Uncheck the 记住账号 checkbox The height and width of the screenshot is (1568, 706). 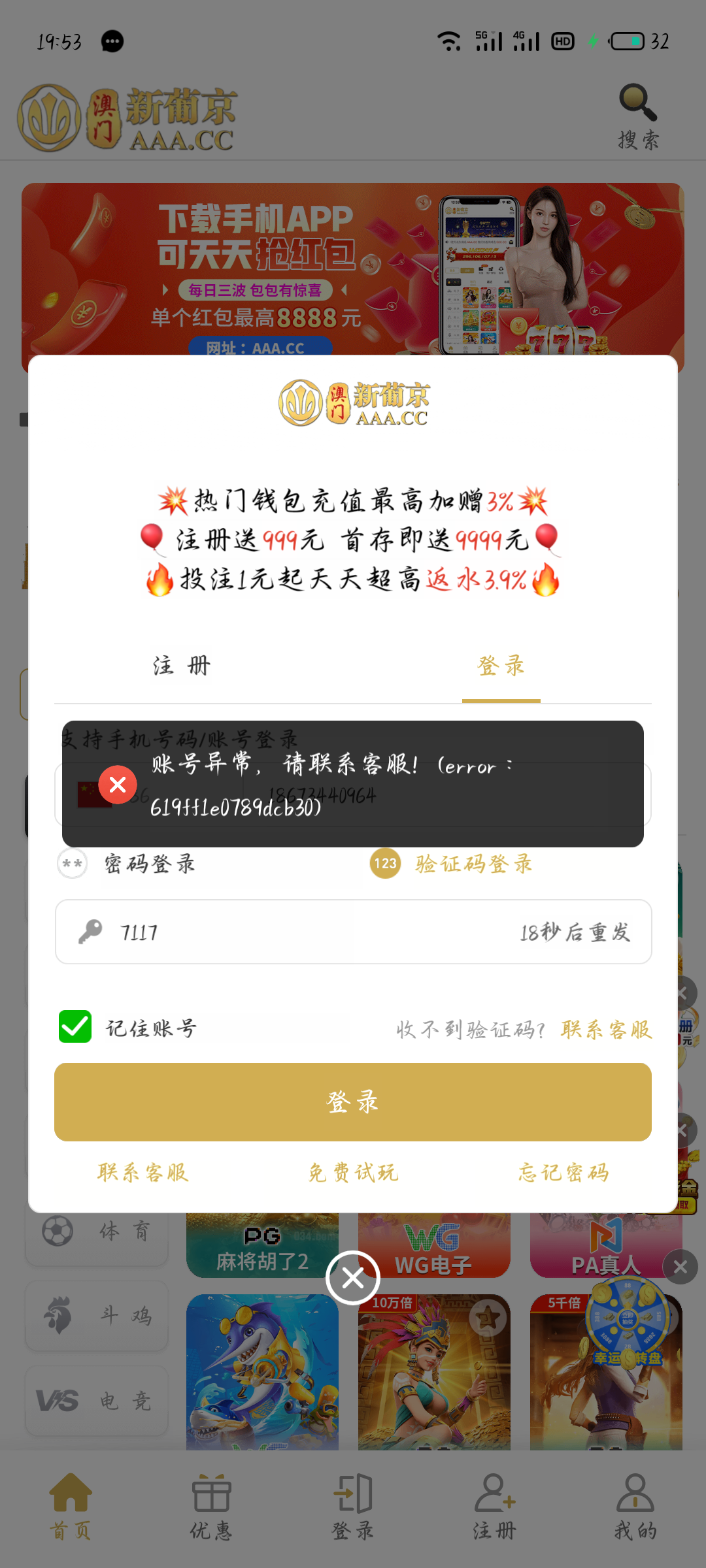click(x=75, y=1026)
